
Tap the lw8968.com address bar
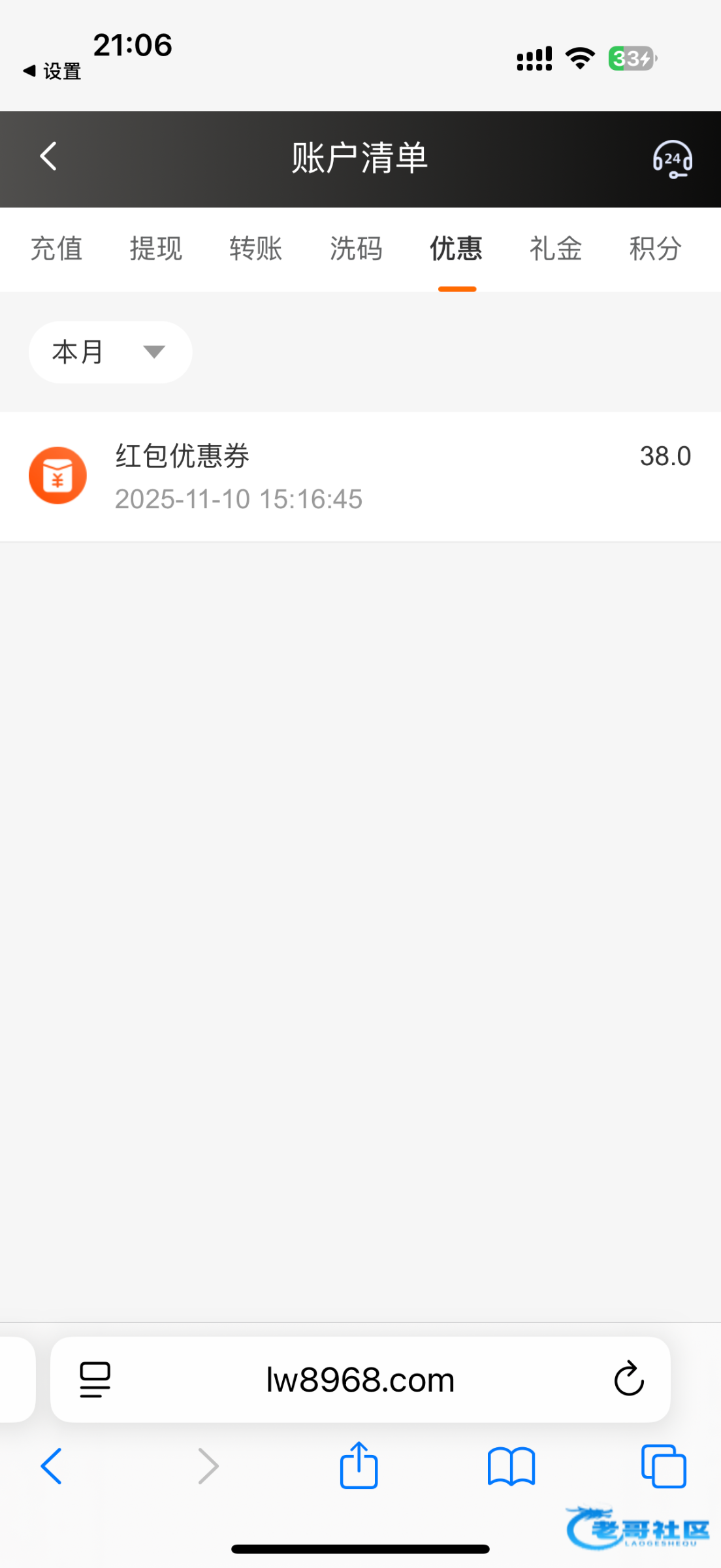coord(360,1380)
